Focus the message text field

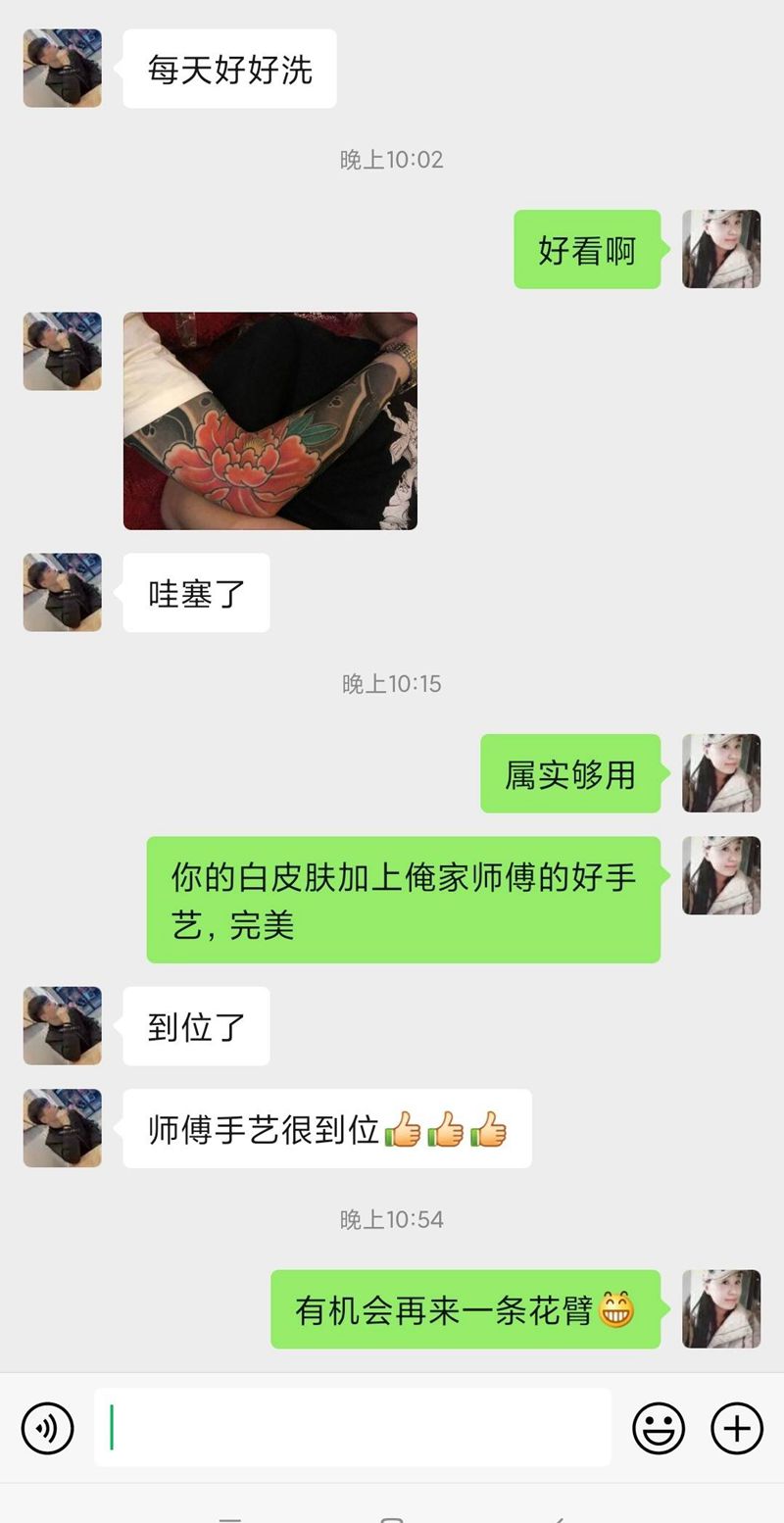(x=353, y=1427)
